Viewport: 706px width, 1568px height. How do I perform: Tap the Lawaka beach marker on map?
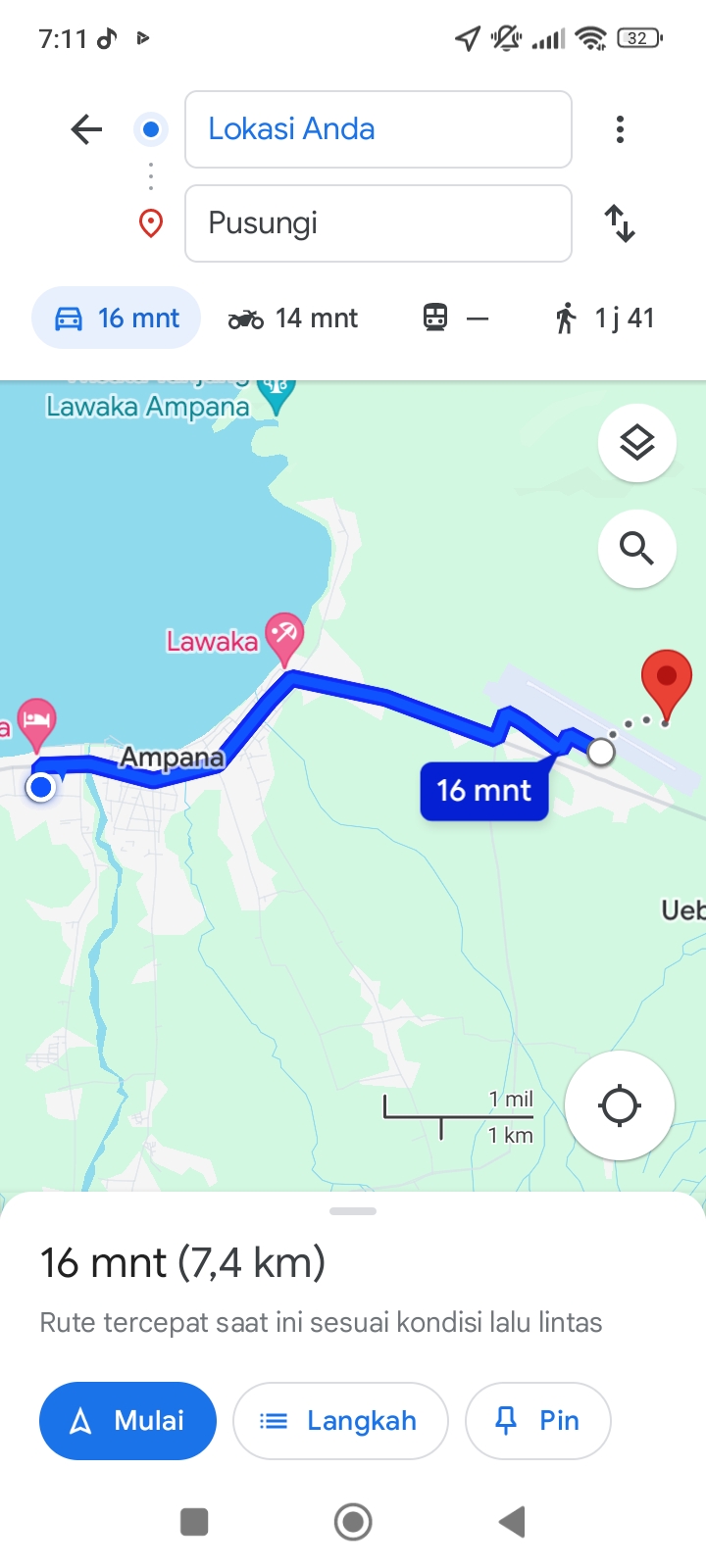pyautogui.click(x=284, y=637)
